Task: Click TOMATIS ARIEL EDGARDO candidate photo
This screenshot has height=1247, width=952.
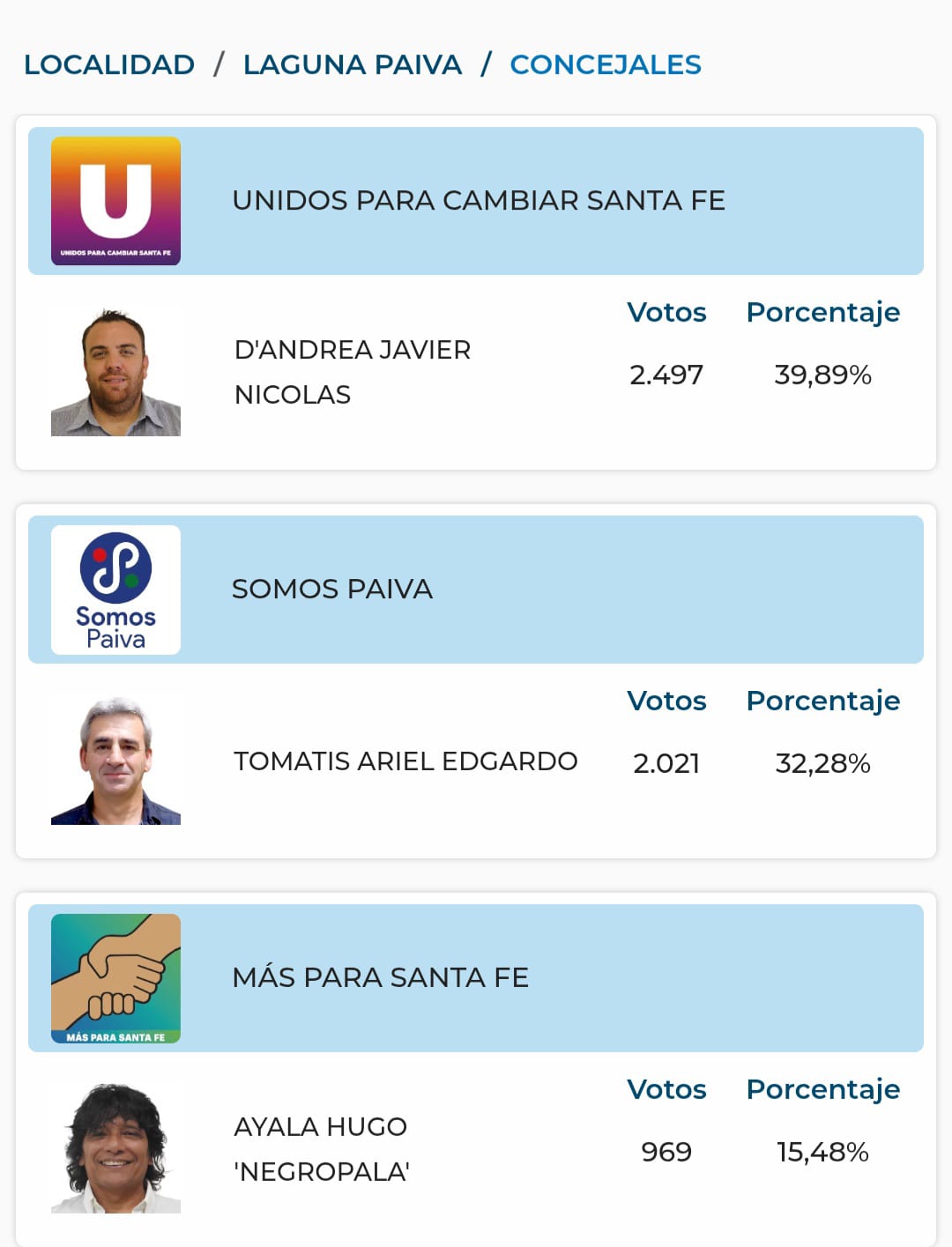Action: [115, 761]
